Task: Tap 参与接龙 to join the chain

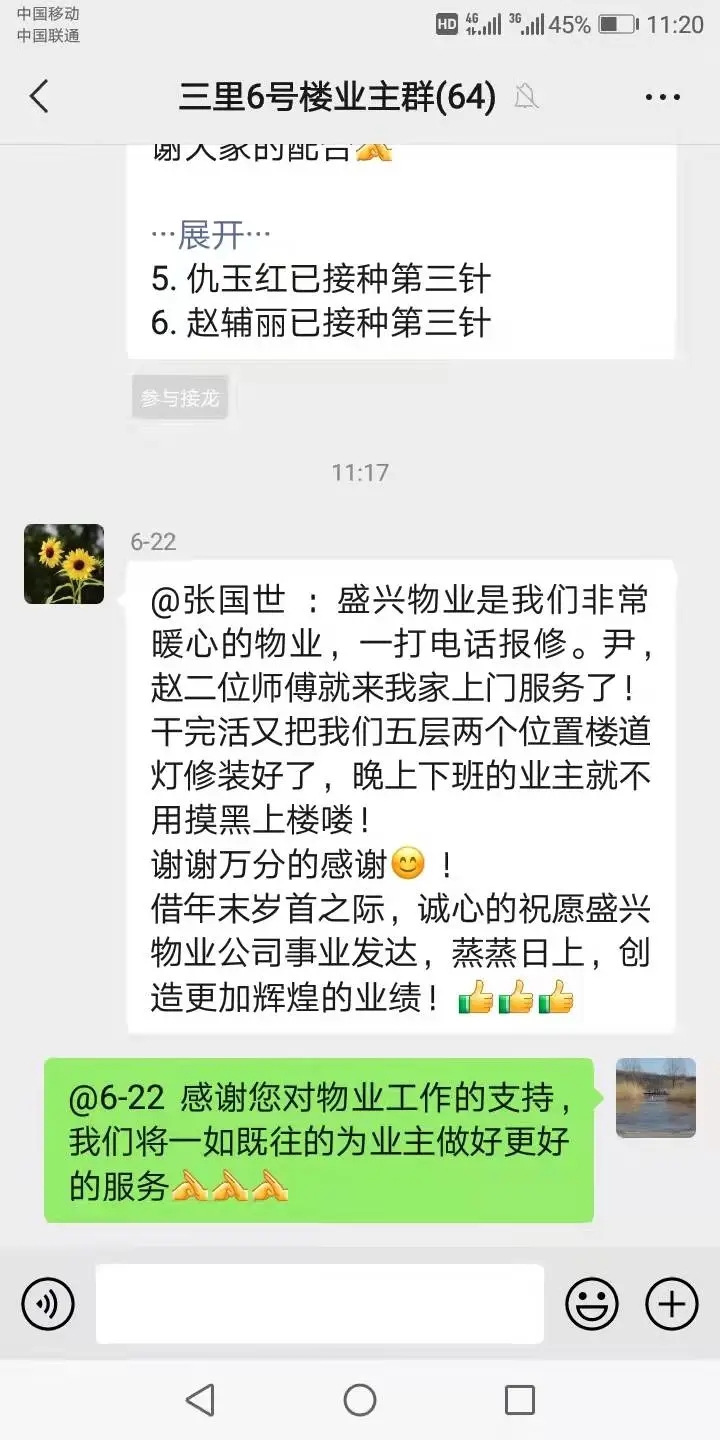Action: click(x=180, y=398)
